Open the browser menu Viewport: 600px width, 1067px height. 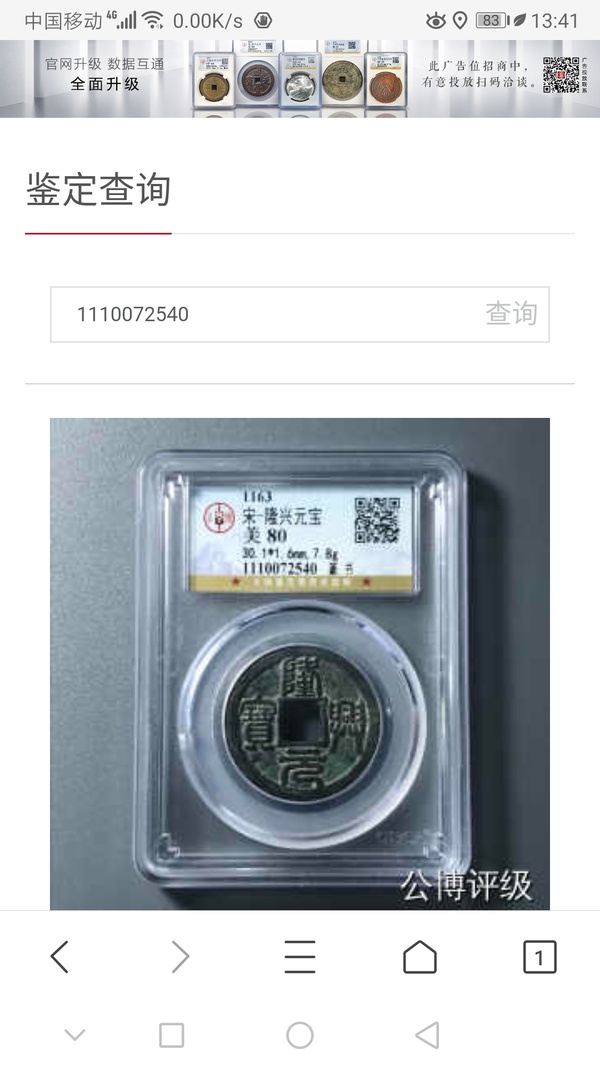(x=300, y=956)
